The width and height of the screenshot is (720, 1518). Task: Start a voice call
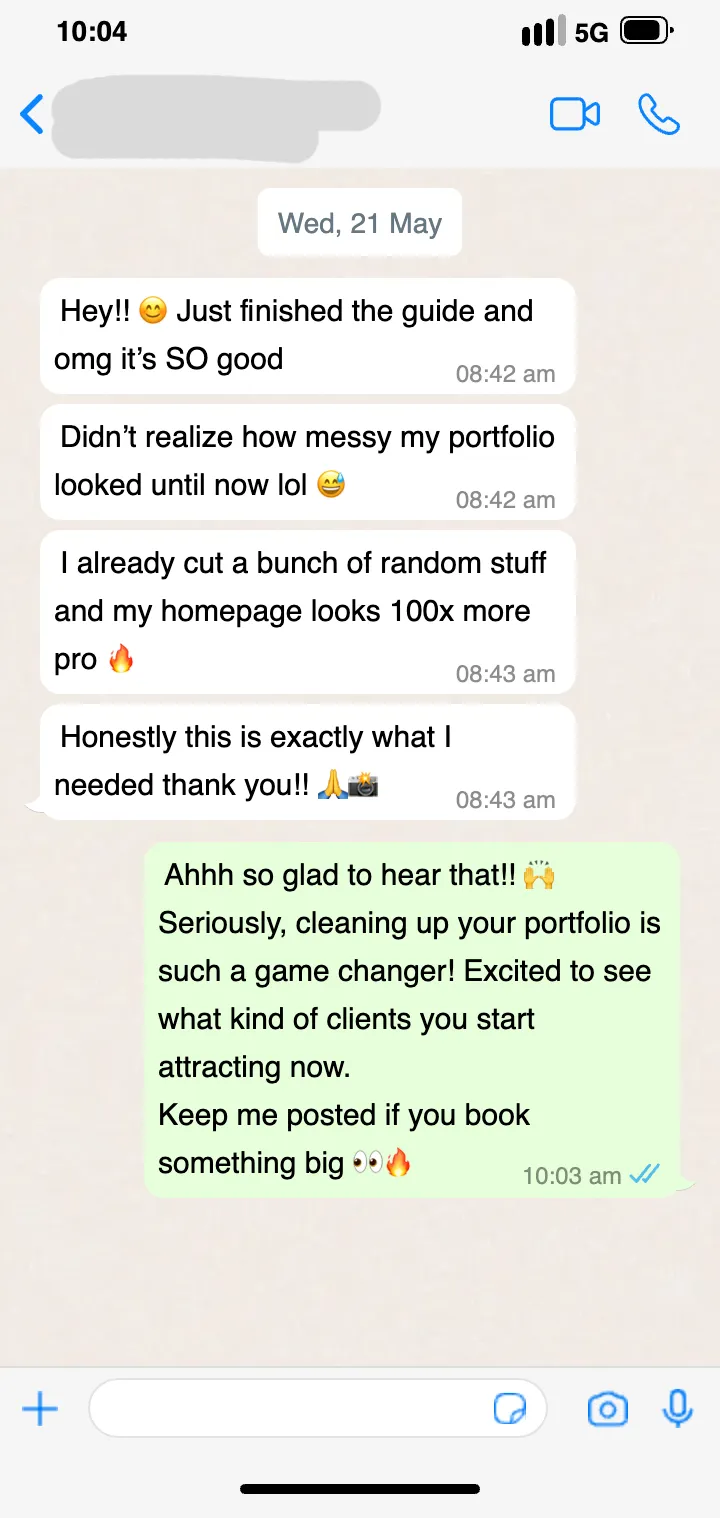[x=659, y=114]
